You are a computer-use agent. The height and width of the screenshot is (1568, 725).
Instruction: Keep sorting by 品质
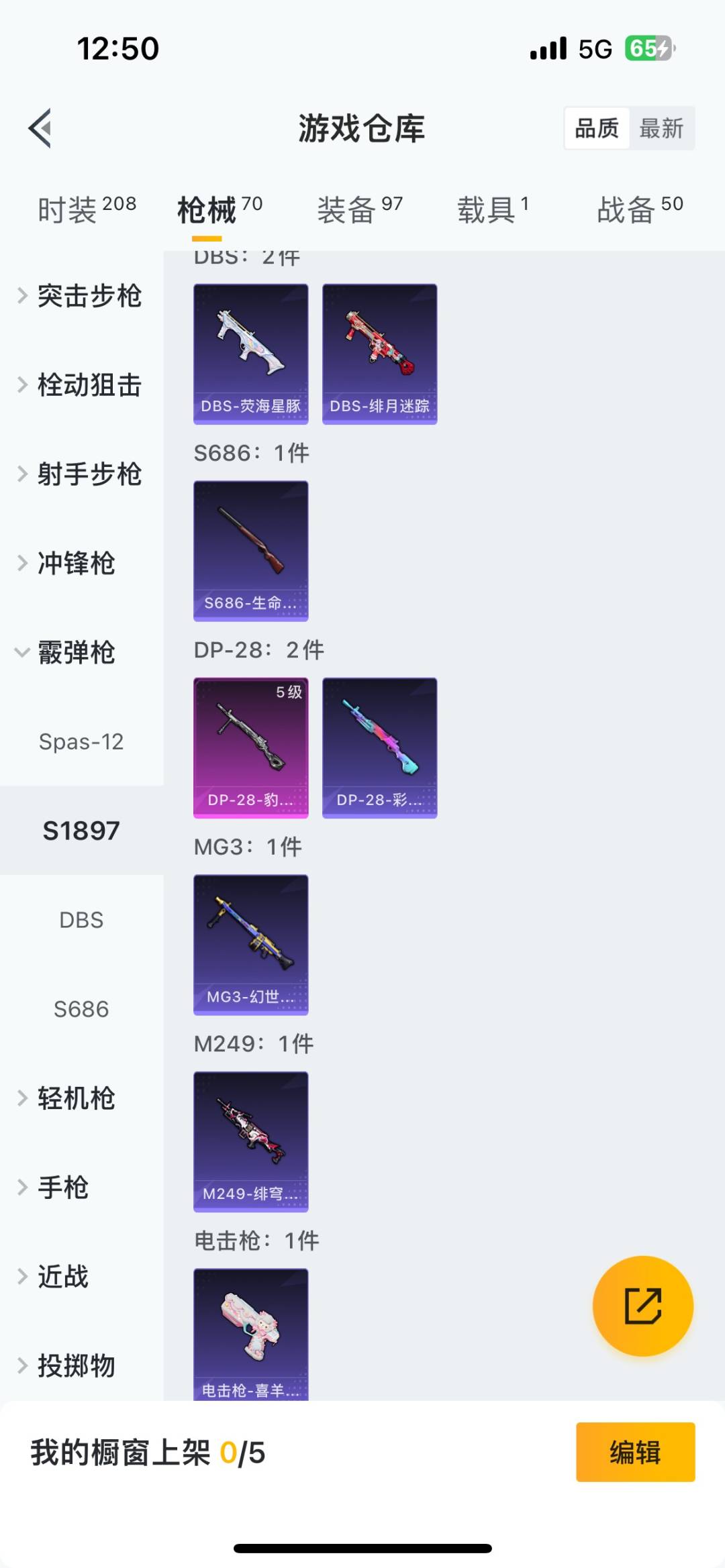(597, 128)
